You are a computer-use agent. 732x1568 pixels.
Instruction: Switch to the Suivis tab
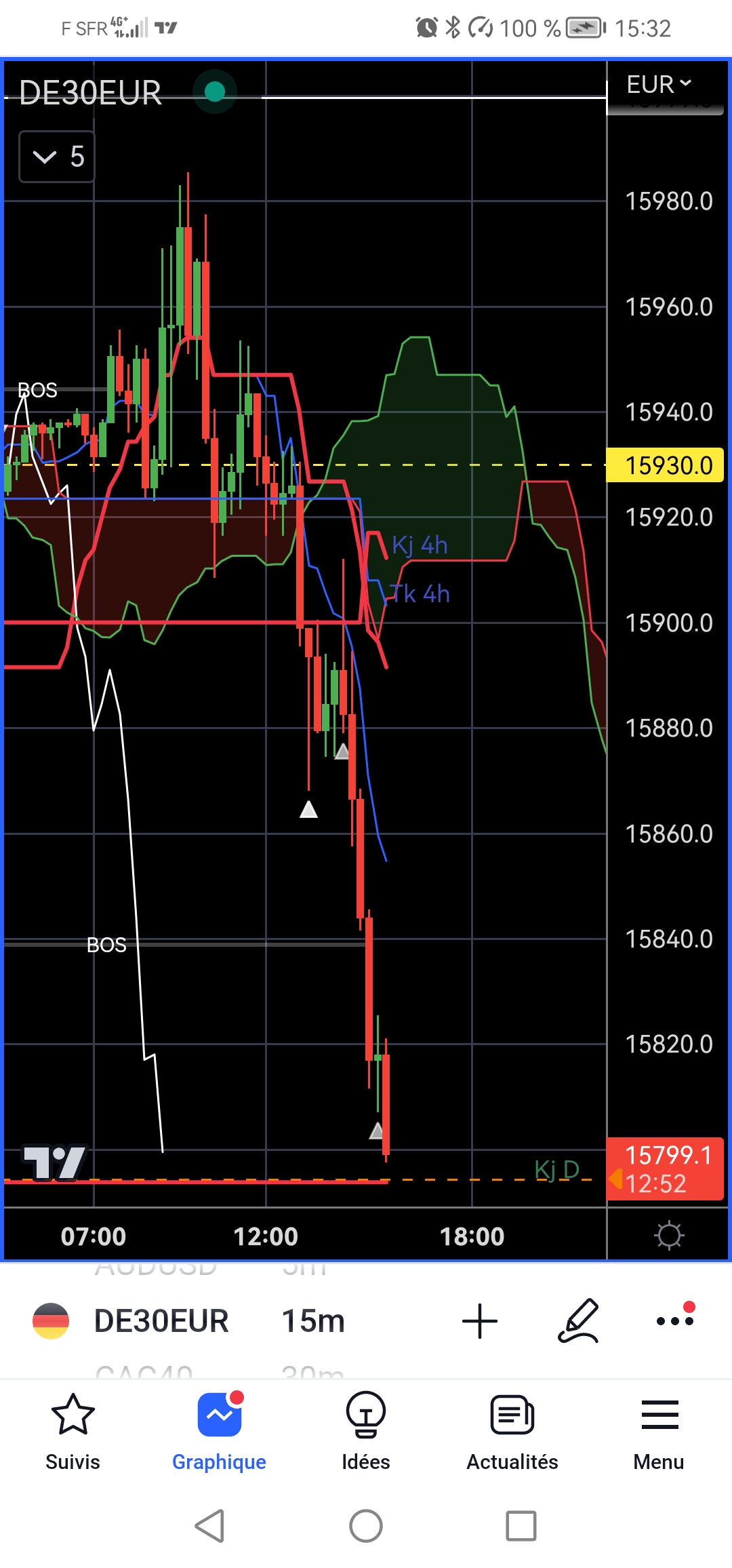pos(73,1432)
